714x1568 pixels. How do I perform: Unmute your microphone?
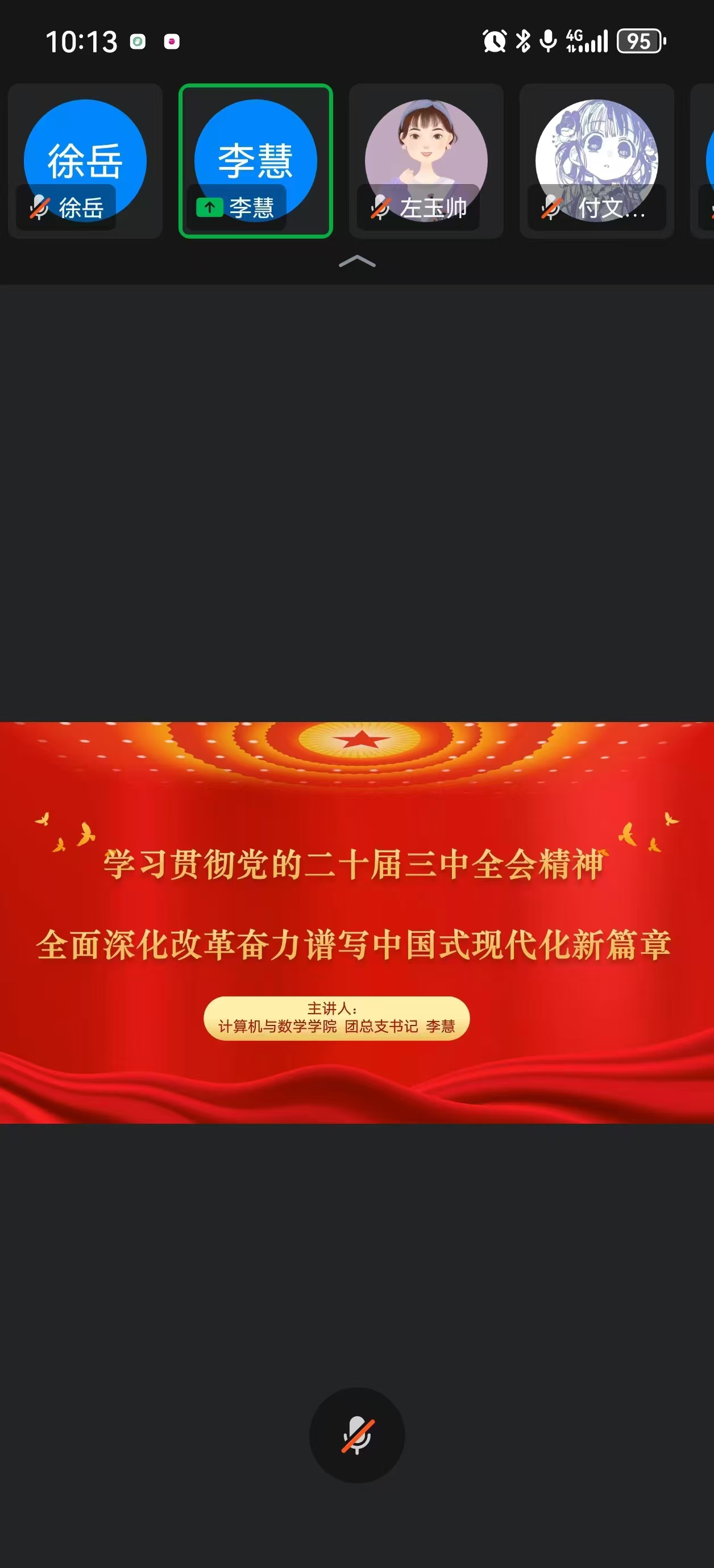coord(357,1434)
